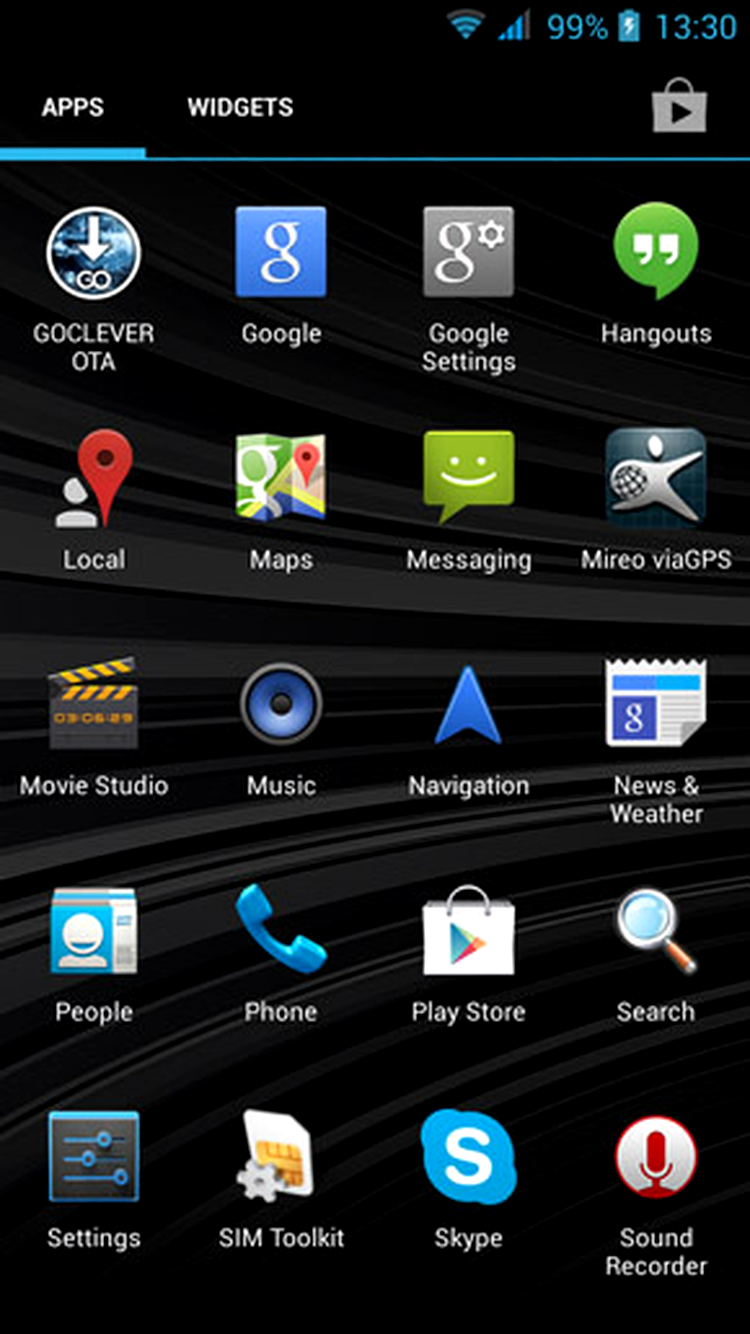Switch to the Widgets tab
Screen dimensions: 750x1334
pyautogui.click(x=240, y=108)
